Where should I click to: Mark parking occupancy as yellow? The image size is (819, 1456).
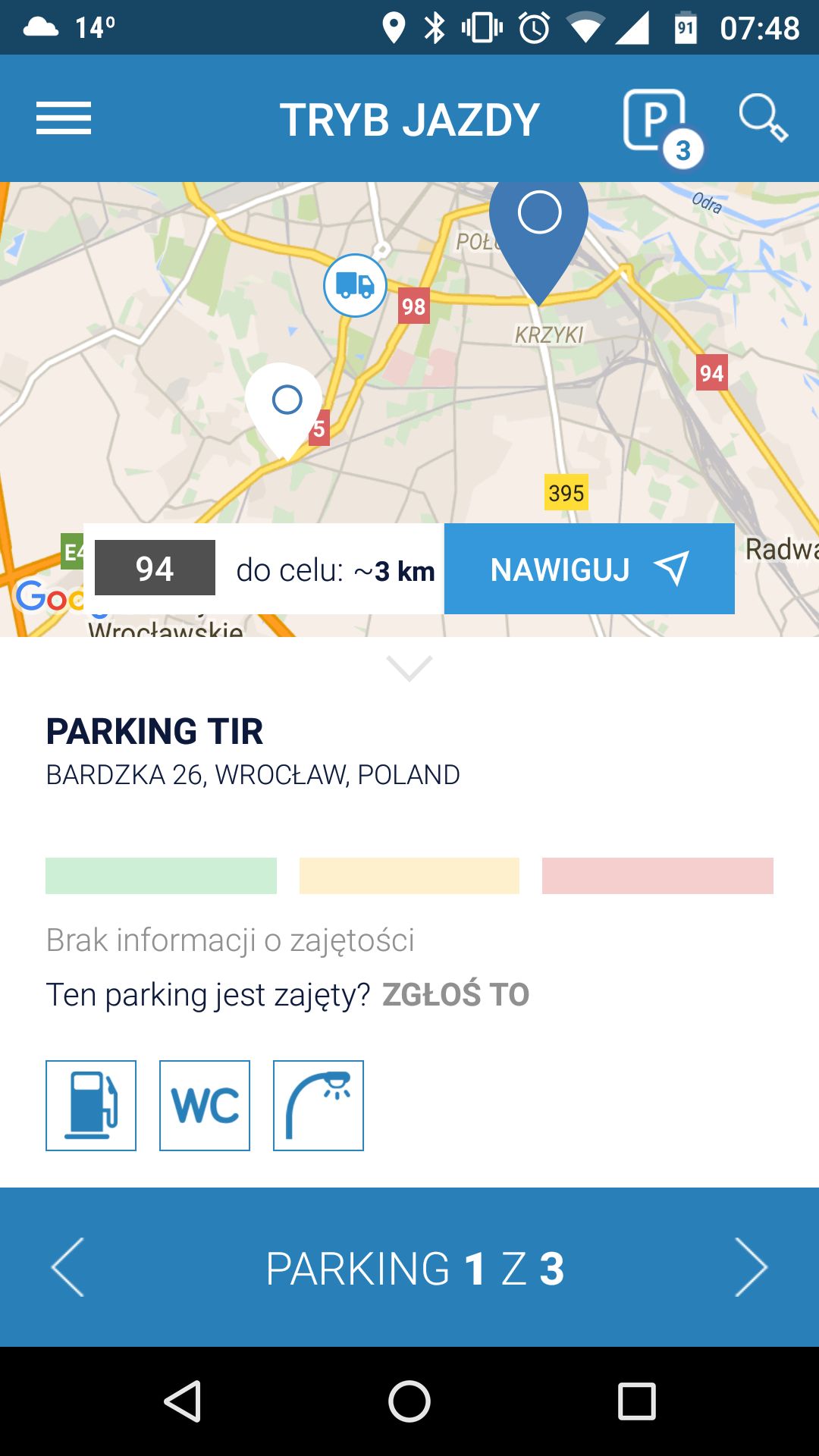pos(409,876)
